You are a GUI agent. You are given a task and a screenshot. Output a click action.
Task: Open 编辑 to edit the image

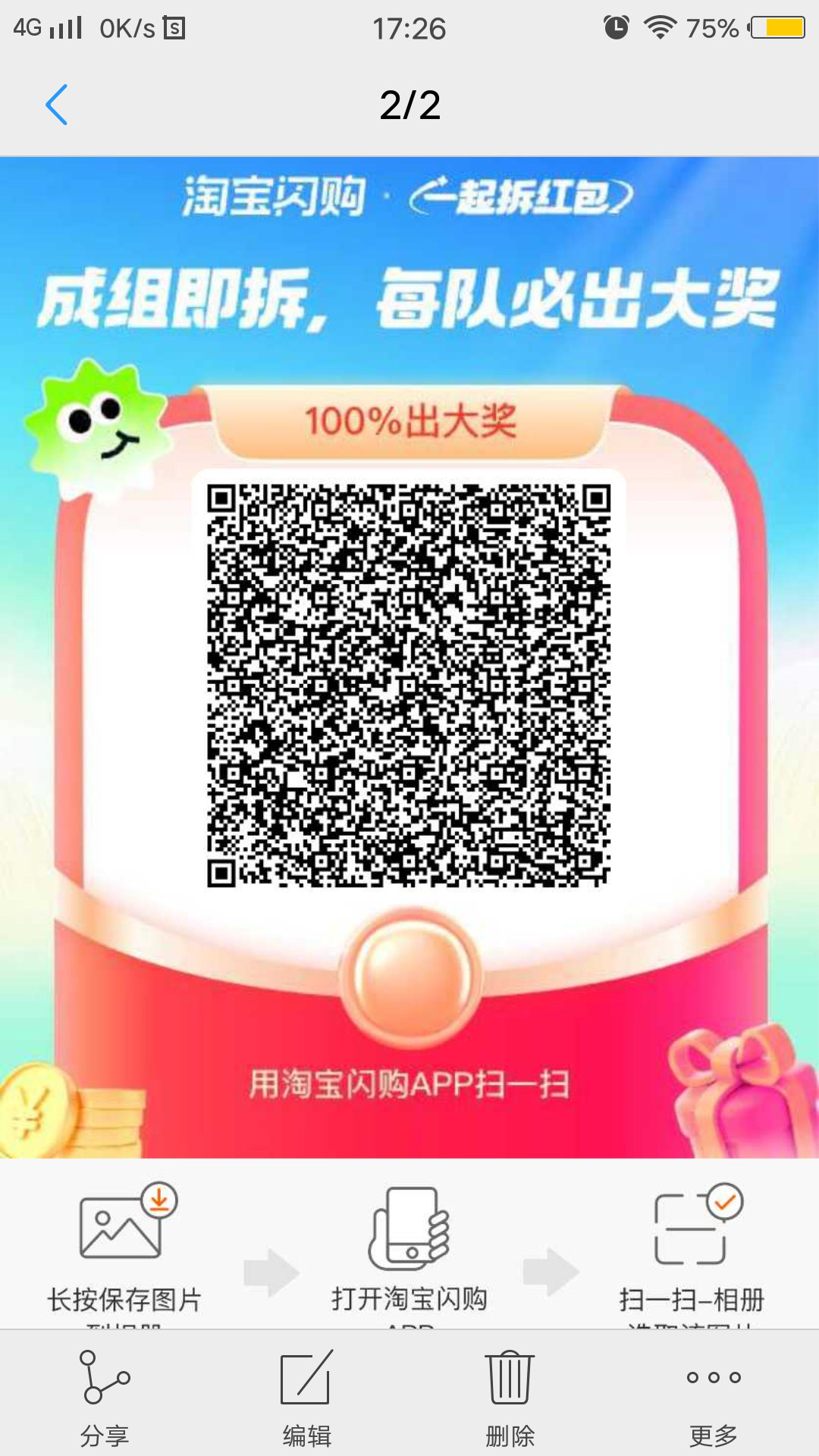tap(306, 1397)
